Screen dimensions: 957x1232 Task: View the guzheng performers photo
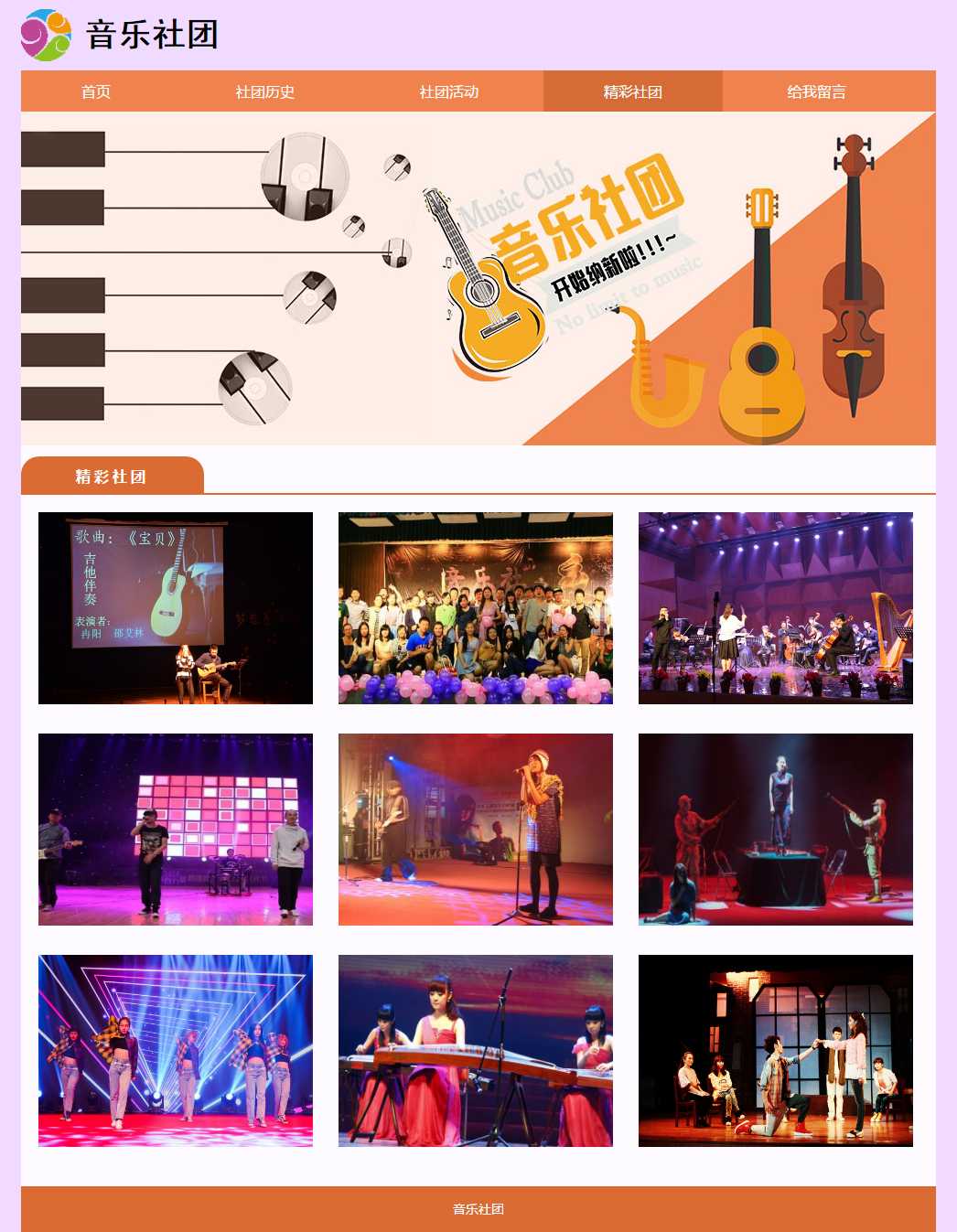pos(476,1051)
